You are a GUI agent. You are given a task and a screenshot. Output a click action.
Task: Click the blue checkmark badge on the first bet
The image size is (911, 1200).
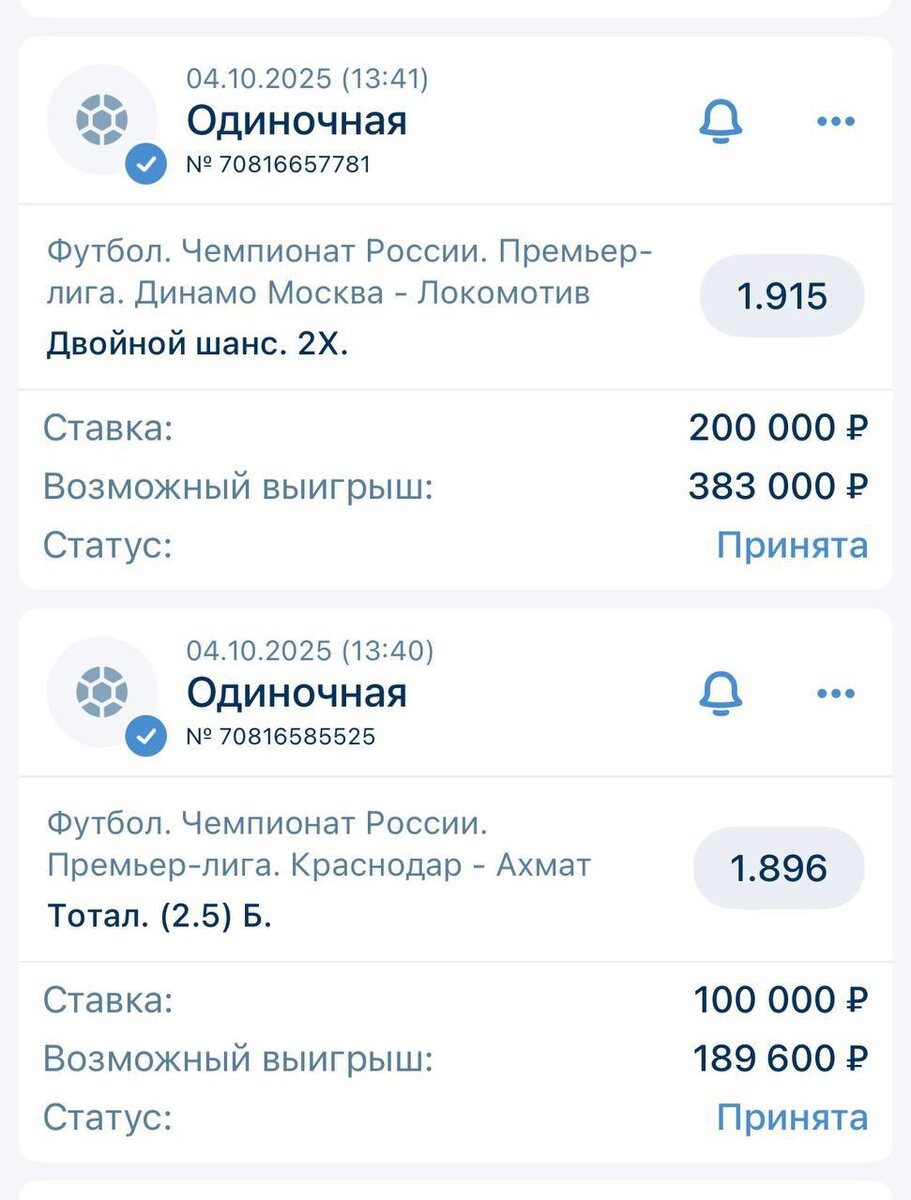(x=146, y=165)
